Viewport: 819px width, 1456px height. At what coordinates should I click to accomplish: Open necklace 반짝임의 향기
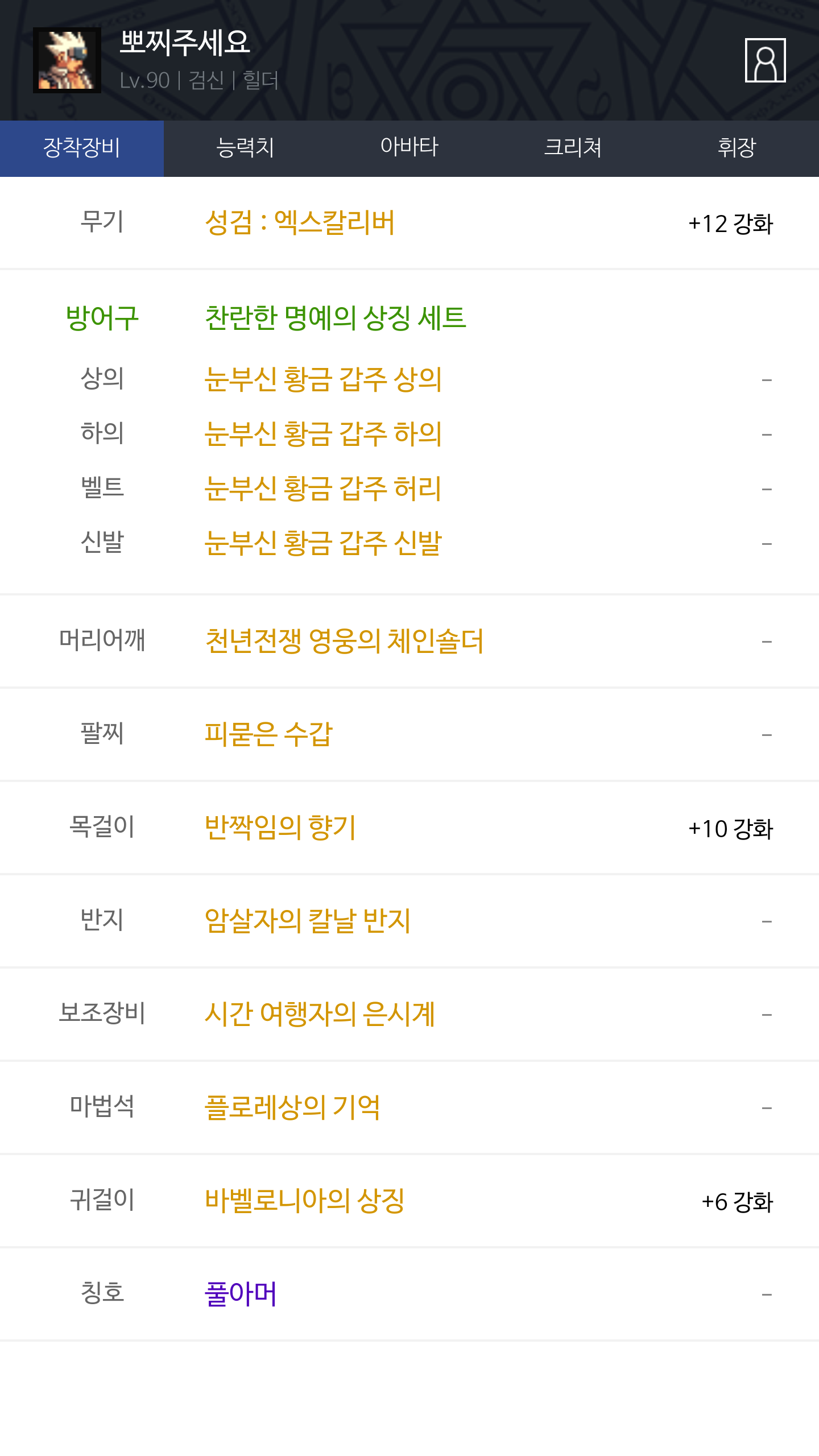coord(280,828)
